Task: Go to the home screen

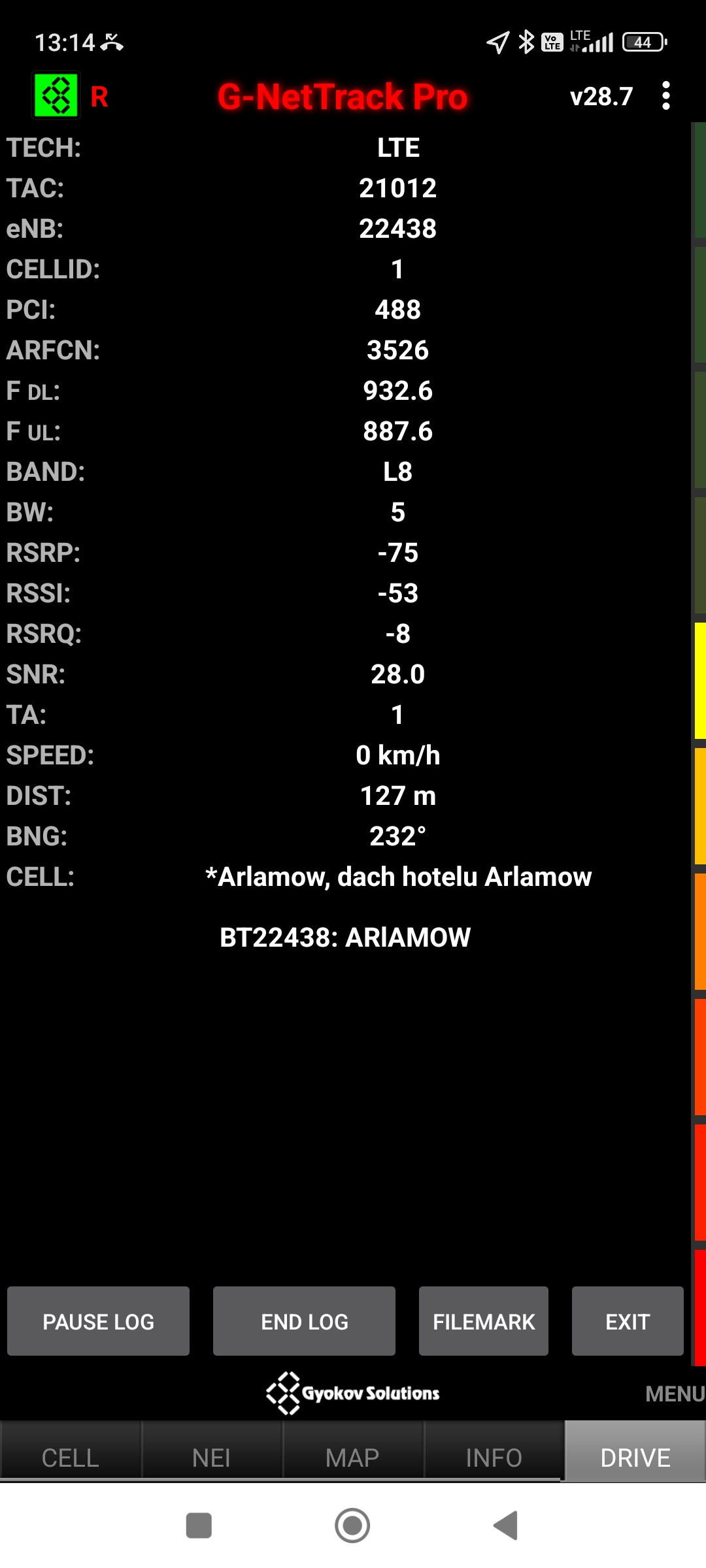Action: pos(352,1526)
